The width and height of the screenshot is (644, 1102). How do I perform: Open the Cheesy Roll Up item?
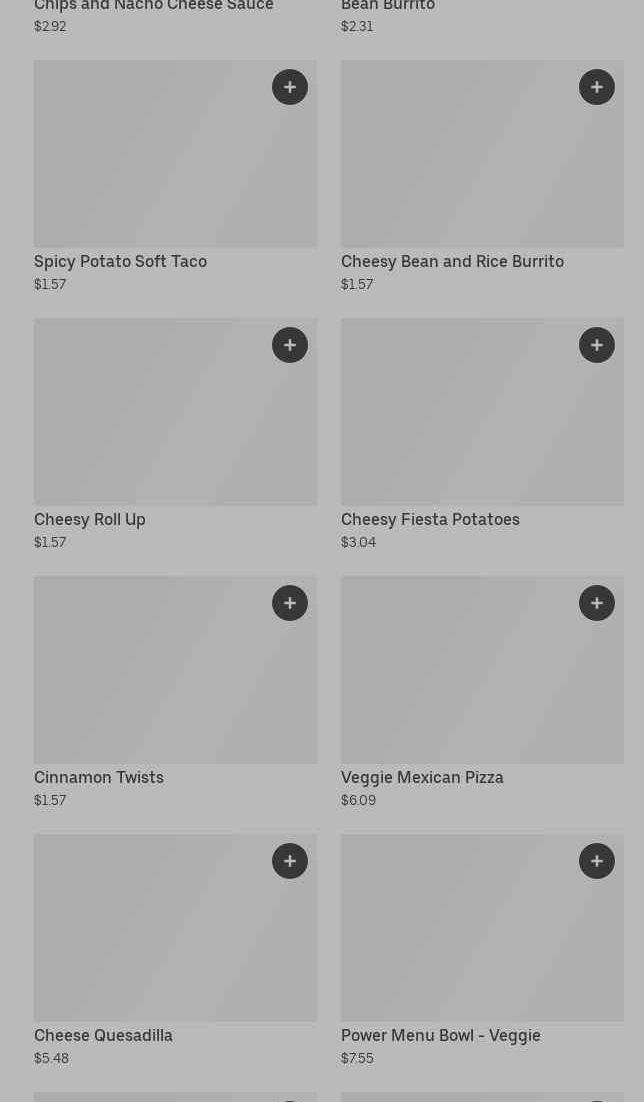(x=89, y=519)
